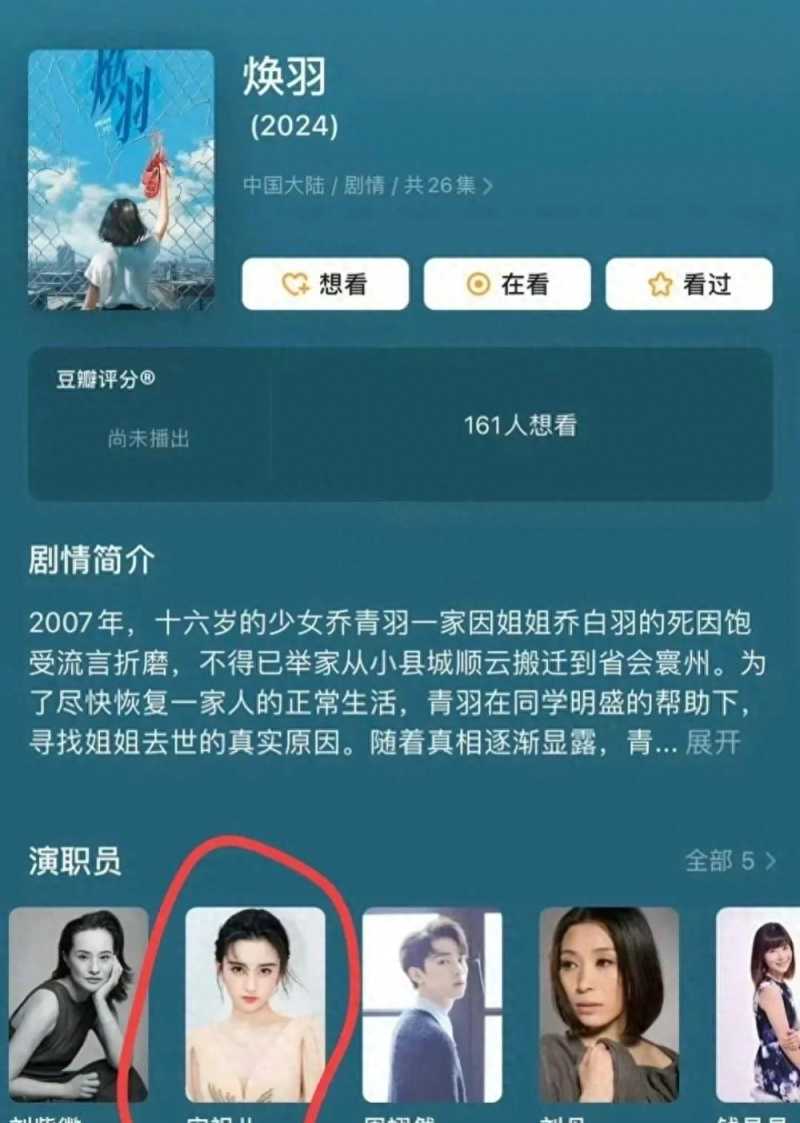Open the cast member in floral dress
800x1123 pixels.
coord(760,1005)
